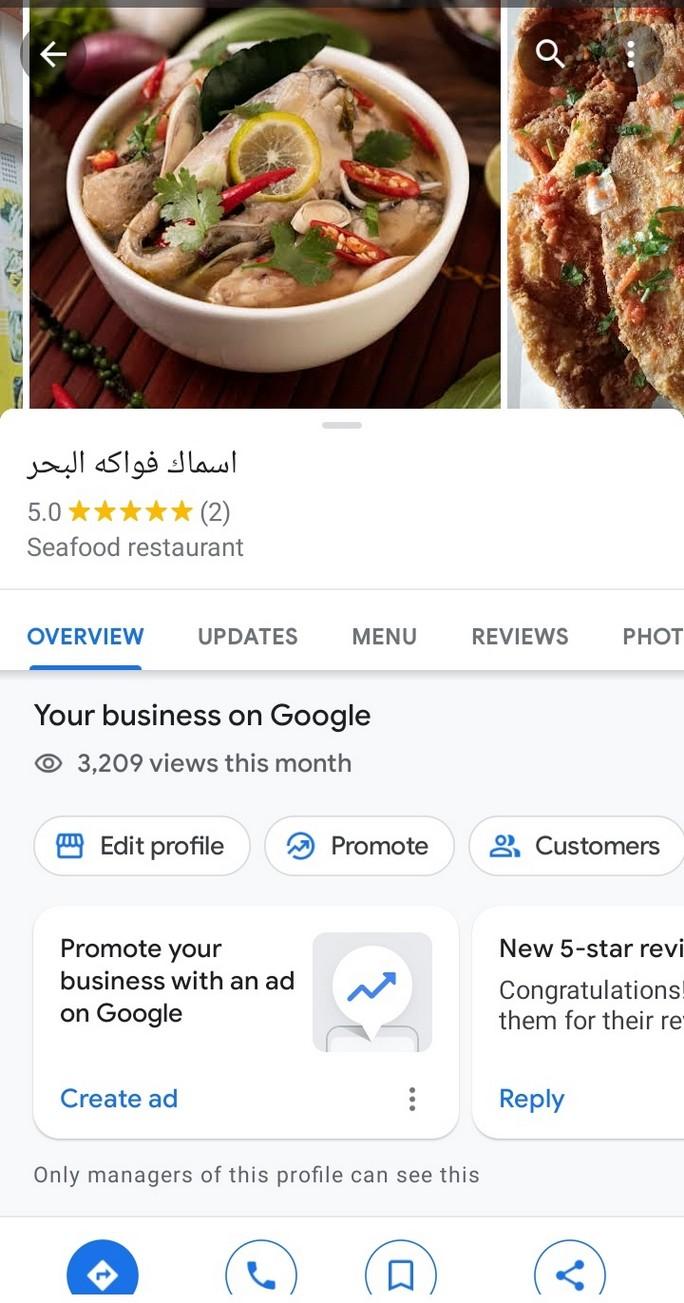
Task: Open the Reviews tab
Action: [x=519, y=636]
